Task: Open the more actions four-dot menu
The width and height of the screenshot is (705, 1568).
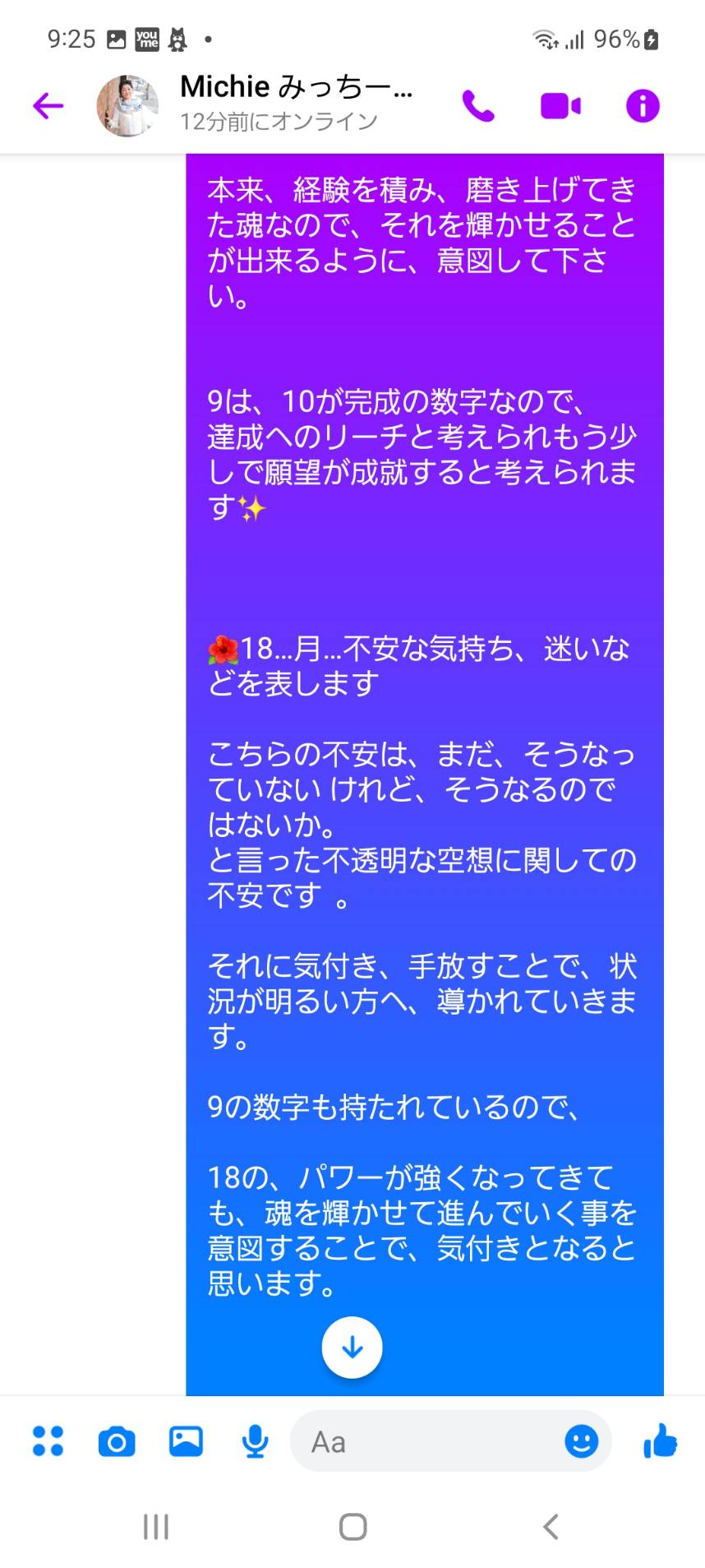Action: pyautogui.click(x=48, y=1441)
